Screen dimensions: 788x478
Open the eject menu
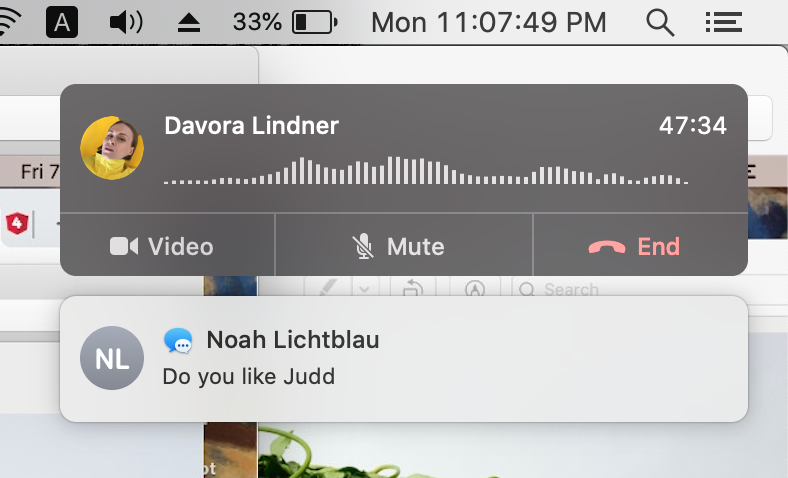point(189,22)
